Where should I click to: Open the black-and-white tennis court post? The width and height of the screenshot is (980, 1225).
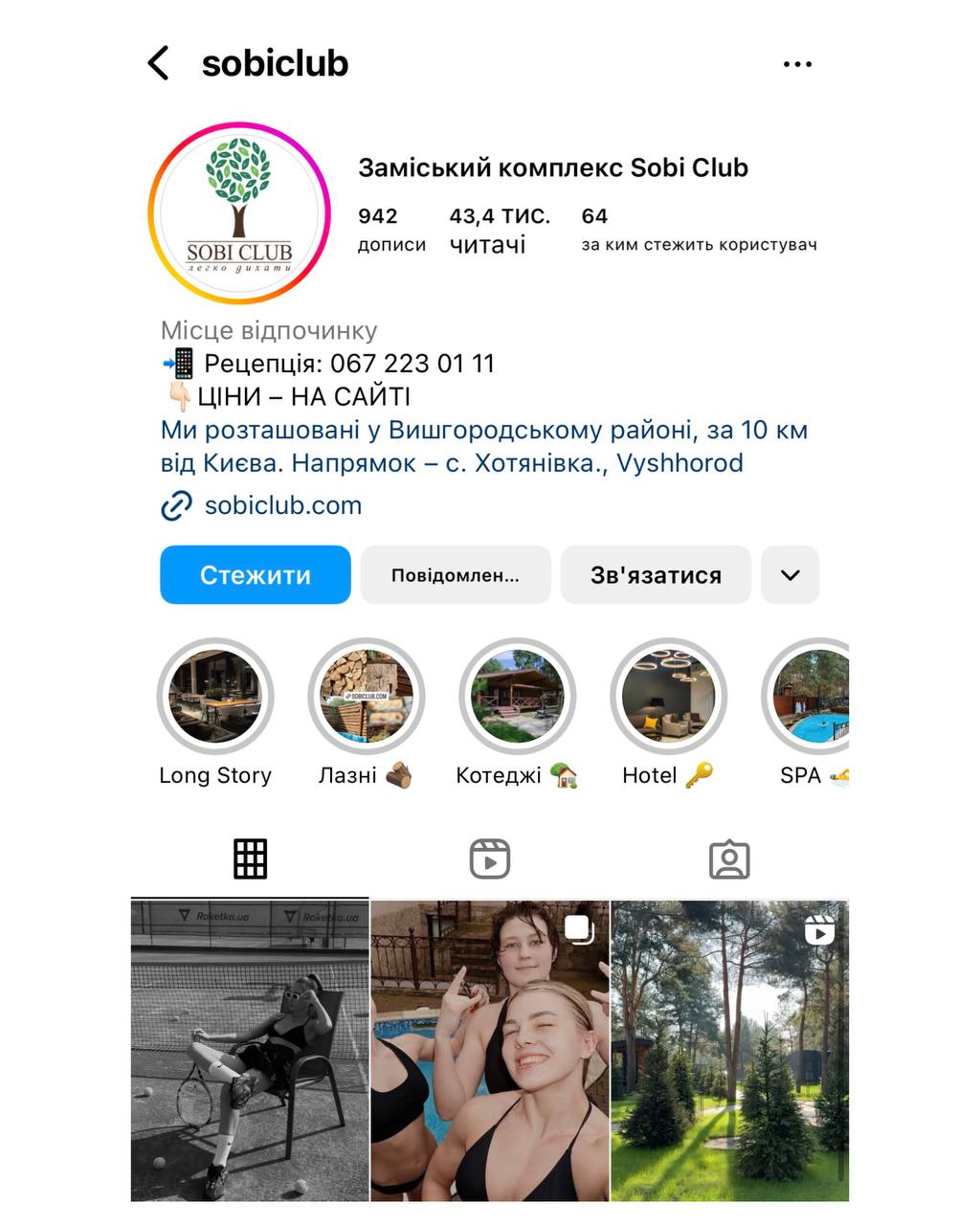249,1050
